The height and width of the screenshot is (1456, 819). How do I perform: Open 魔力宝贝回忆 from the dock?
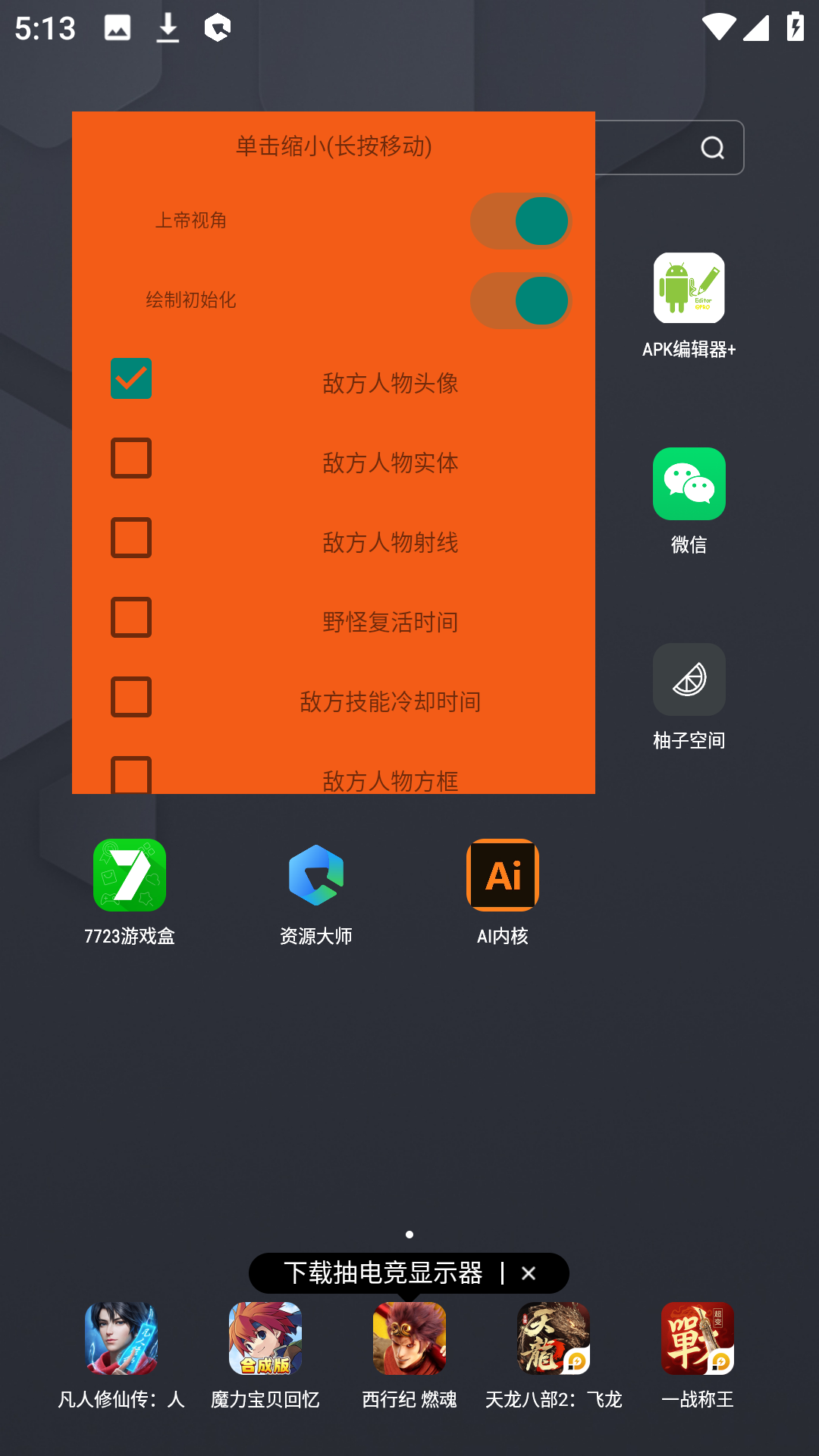click(x=264, y=1338)
